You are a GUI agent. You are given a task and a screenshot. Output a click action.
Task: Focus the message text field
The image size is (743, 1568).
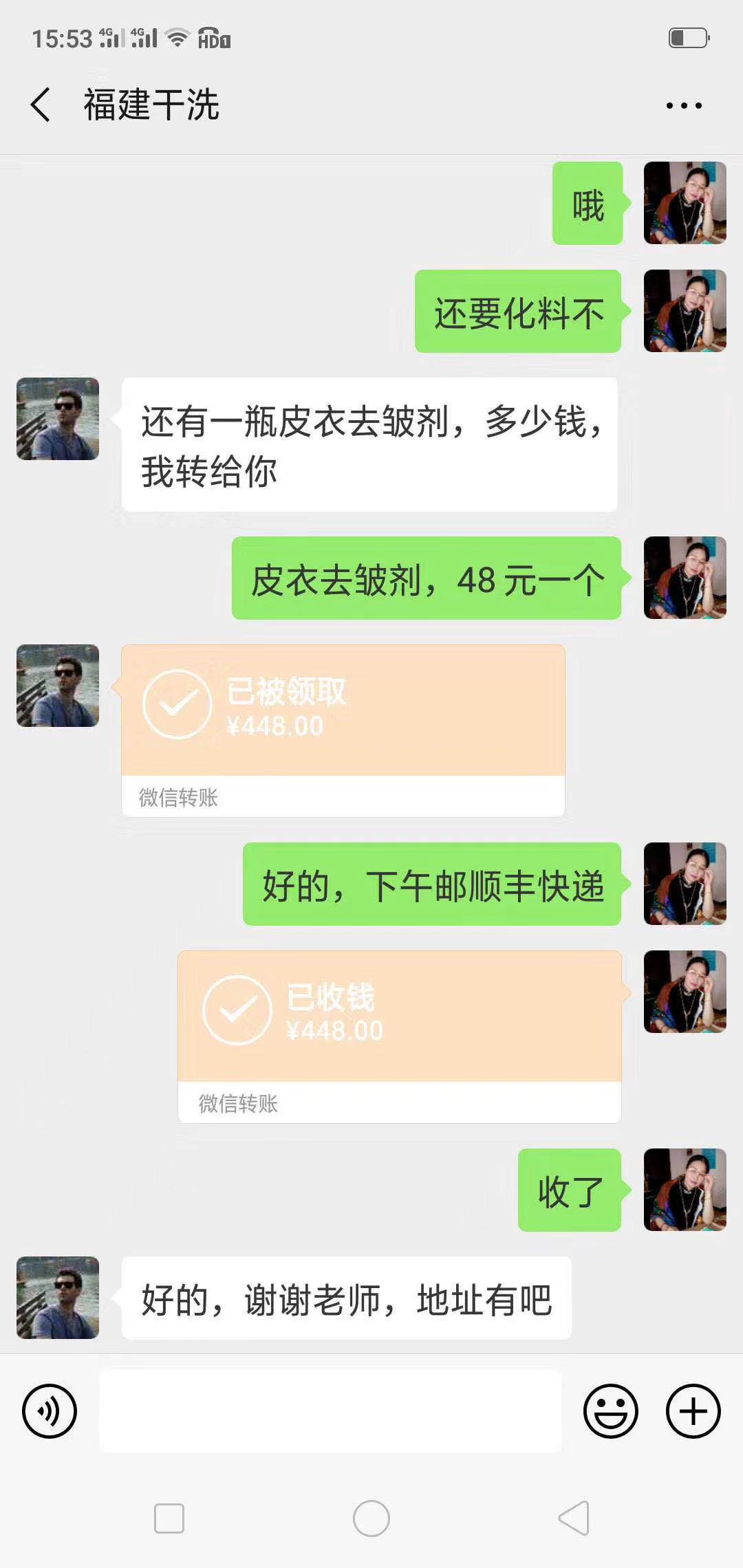(x=330, y=1411)
